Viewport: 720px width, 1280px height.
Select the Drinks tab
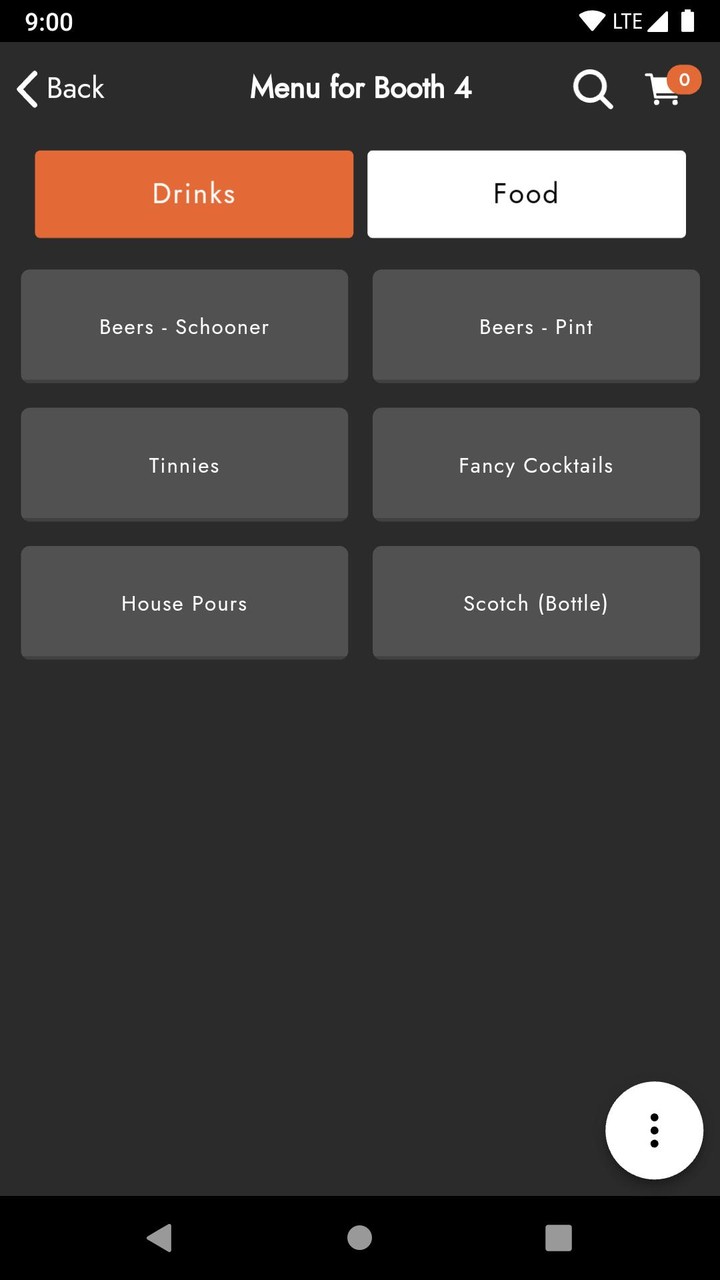(193, 193)
